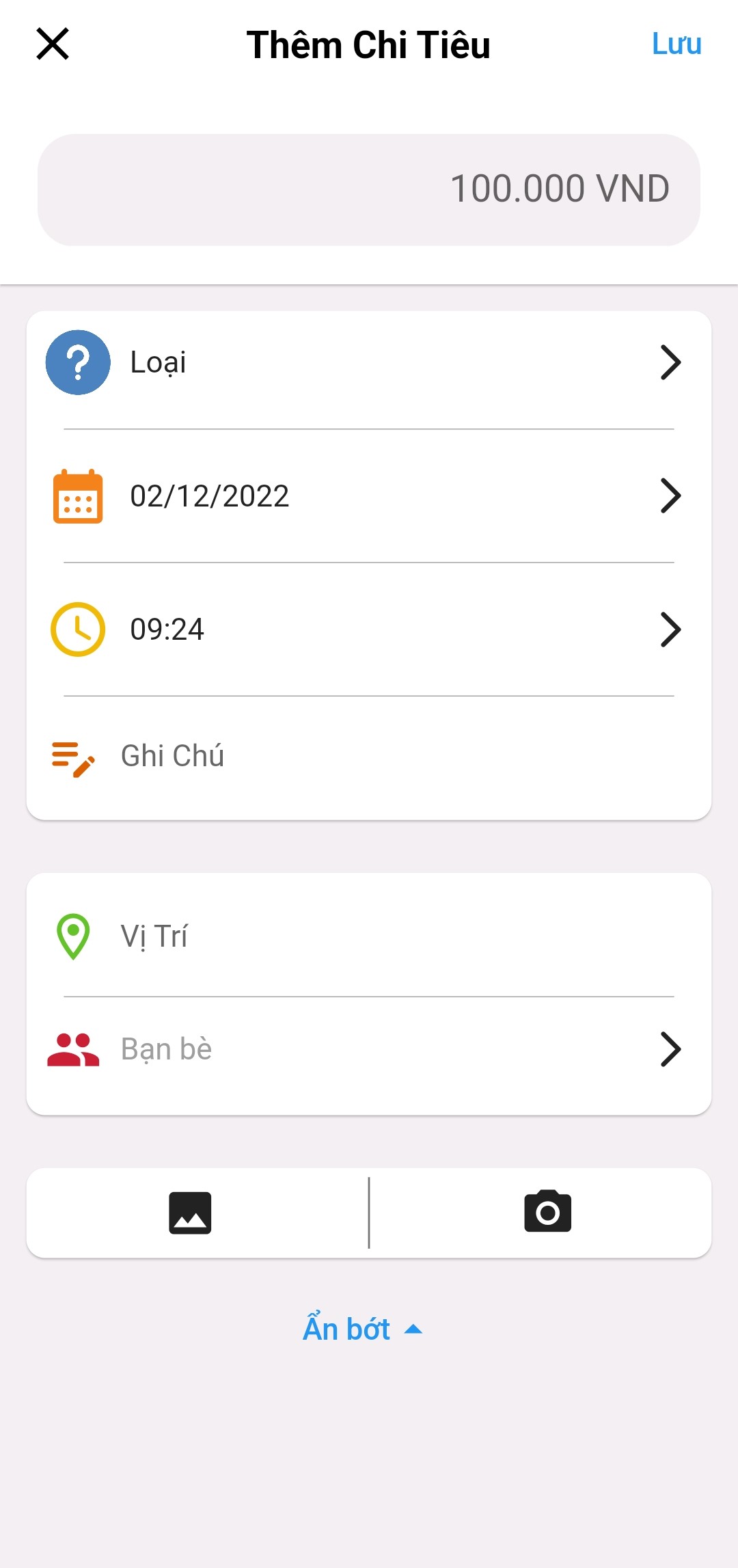
Task: Click the red friends icon next to Bạn bè
Action: [73, 1048]
